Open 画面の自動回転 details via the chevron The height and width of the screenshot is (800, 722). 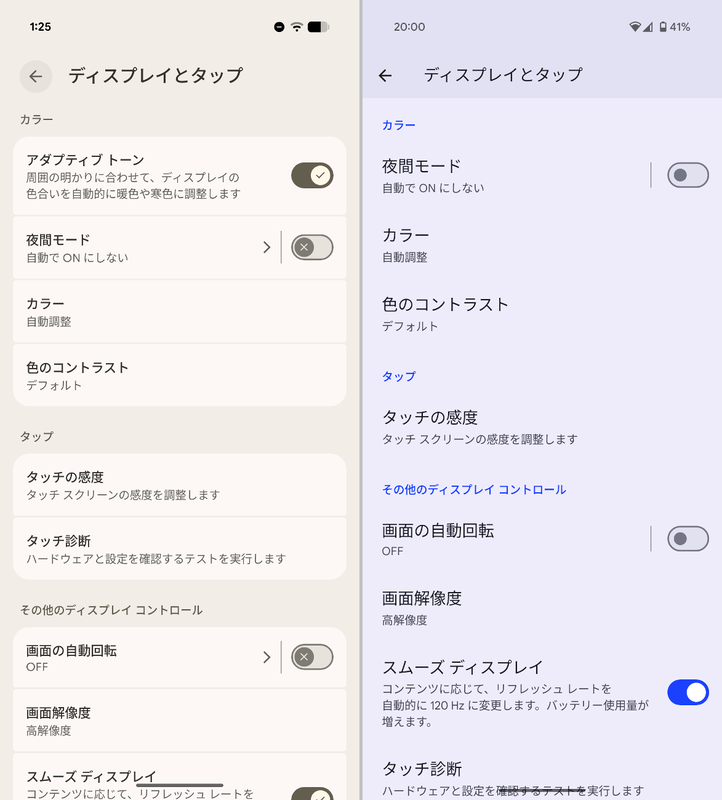[267, 657]
